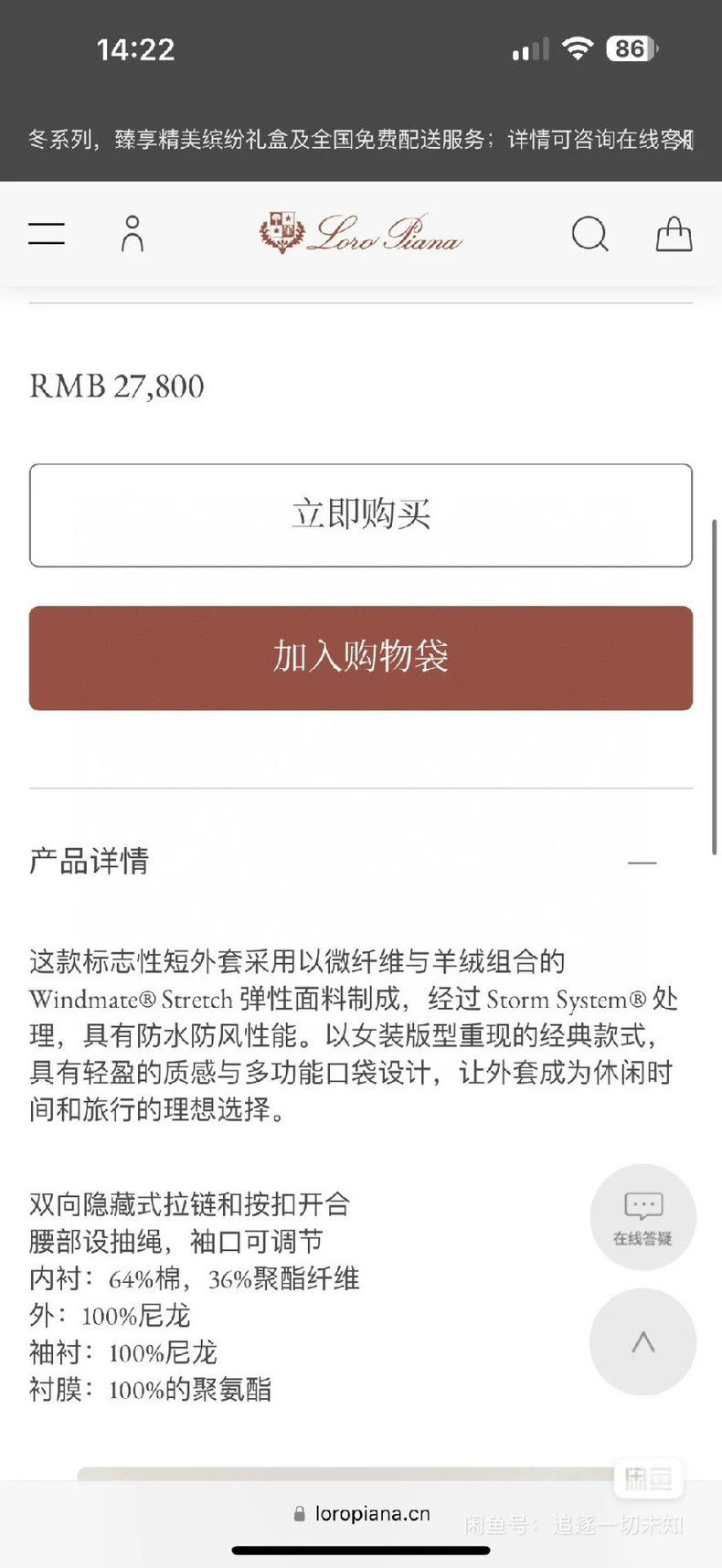This screenshot has width=722, height=1568.
Task: Jump back to top with arrow button
Action: pos(642,1341)
